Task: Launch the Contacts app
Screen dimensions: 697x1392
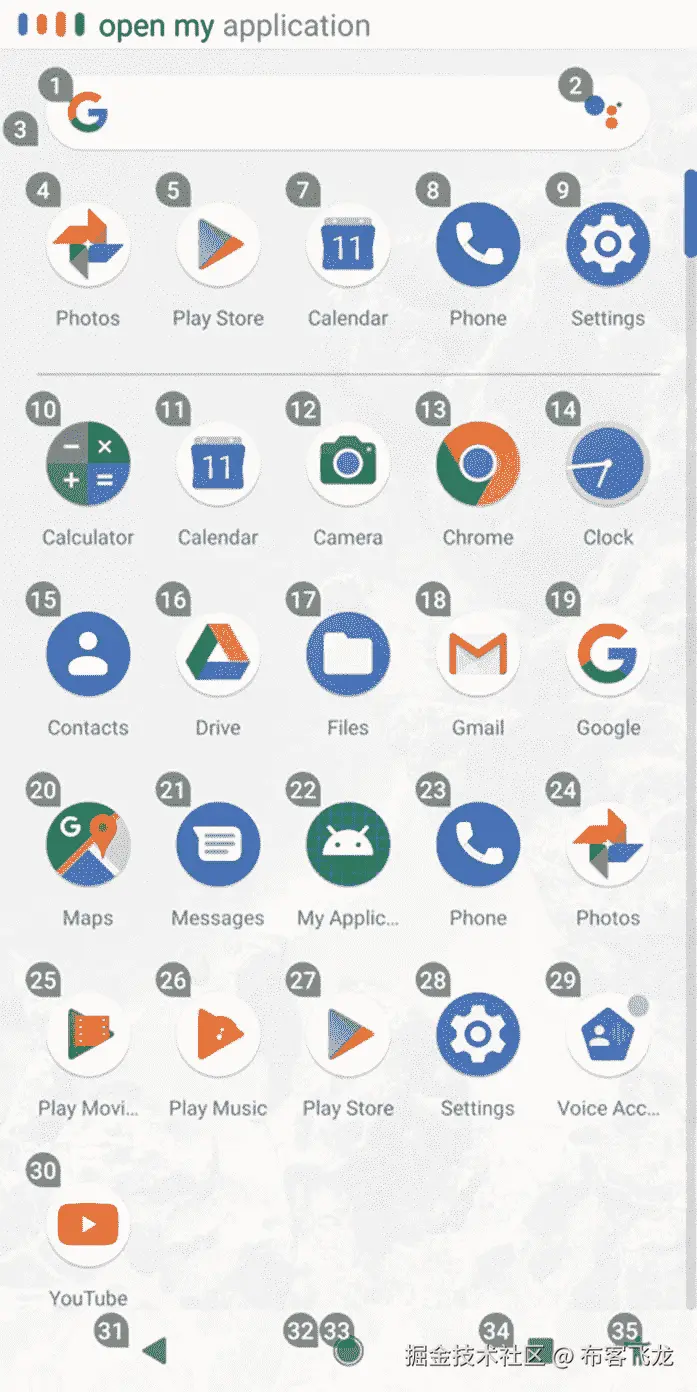Action: (88, 654)
